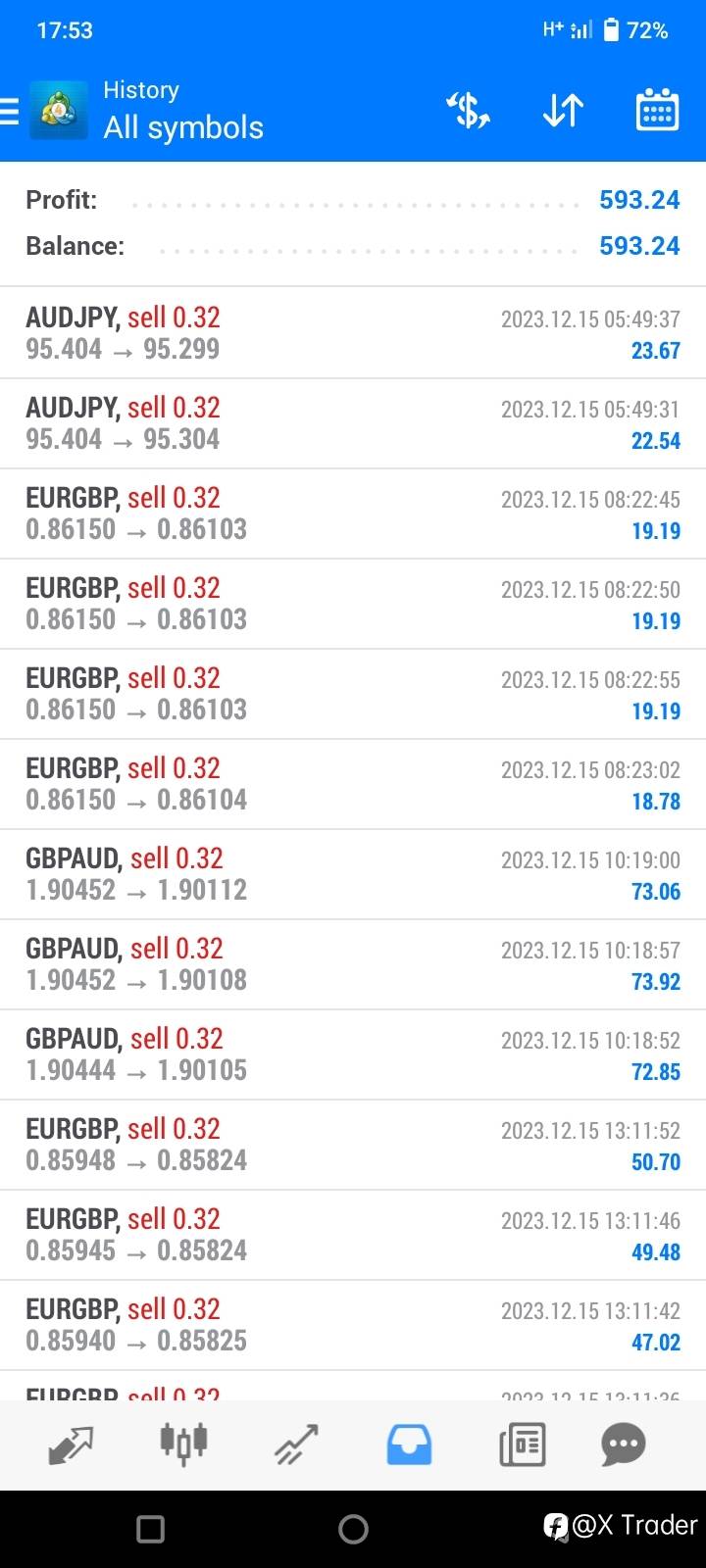View the GBPAUD trade with profit 73.06
The width and height of the screenshot is (706, 1568).
click(353, 874)
